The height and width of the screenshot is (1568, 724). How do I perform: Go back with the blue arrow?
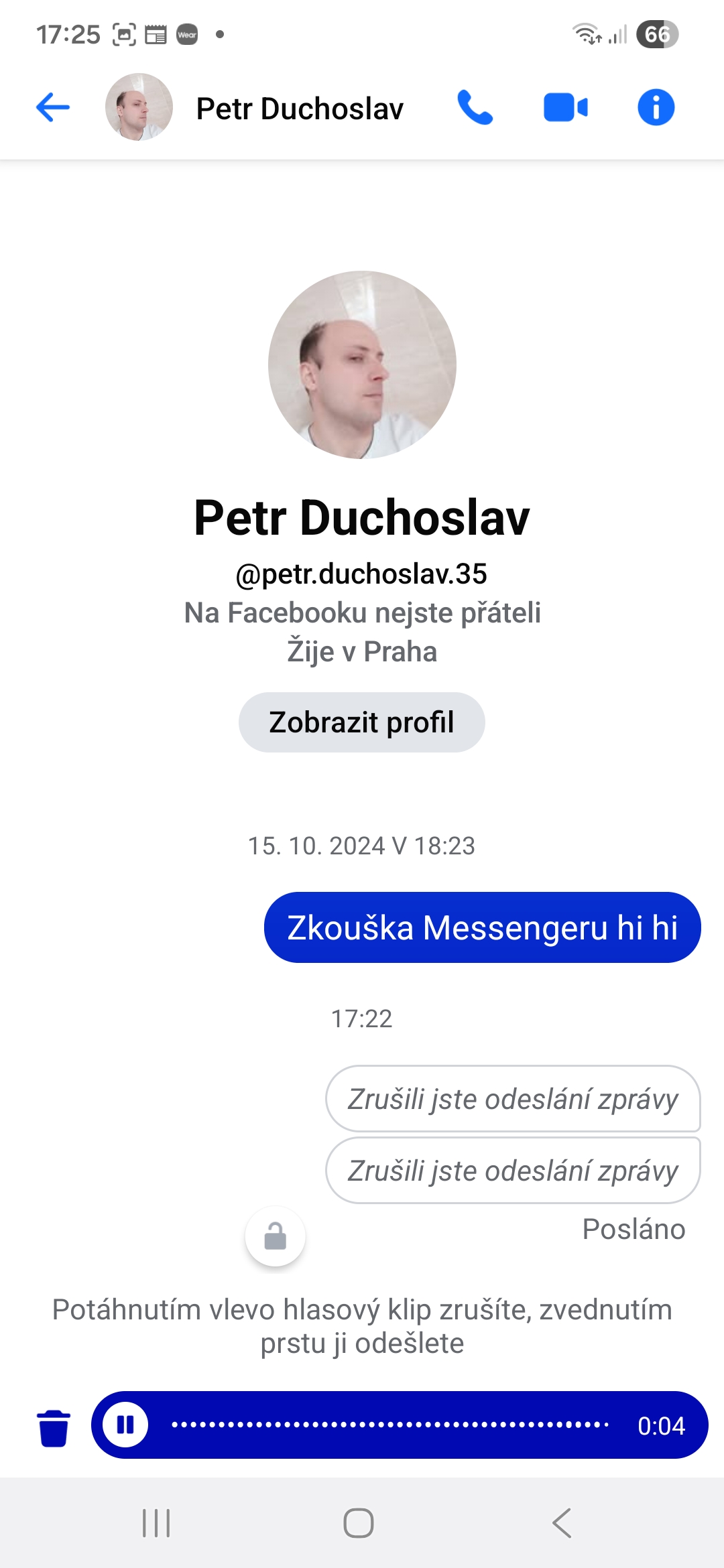[53, 107]
